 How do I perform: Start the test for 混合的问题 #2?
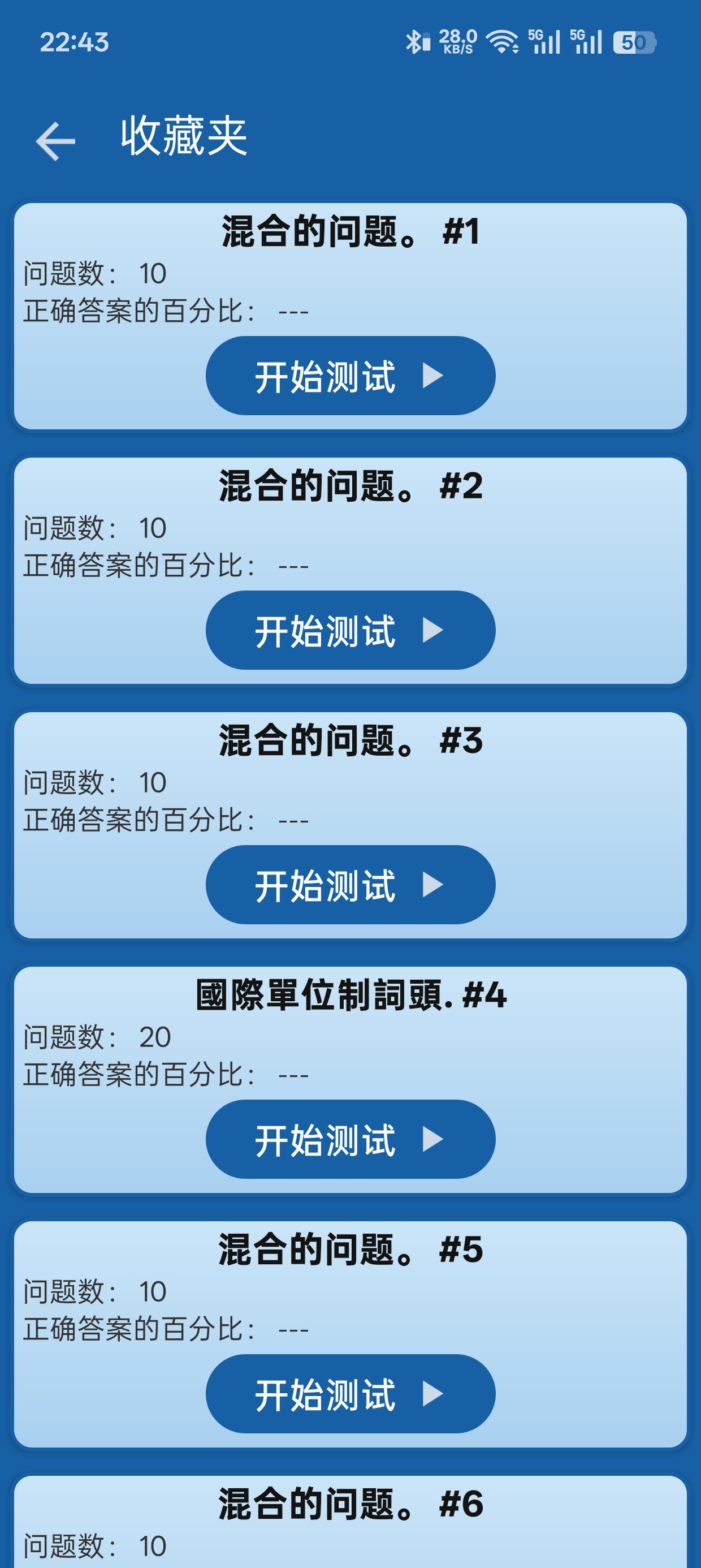pos(350,630)
